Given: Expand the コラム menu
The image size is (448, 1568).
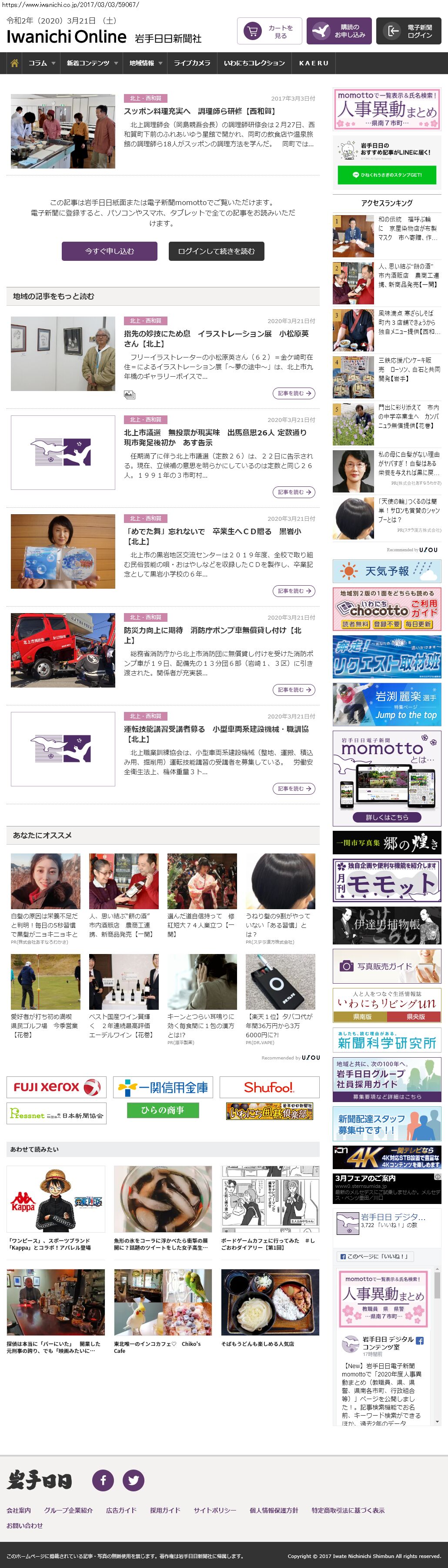Looking at the screenshot, I should point(41,63).
